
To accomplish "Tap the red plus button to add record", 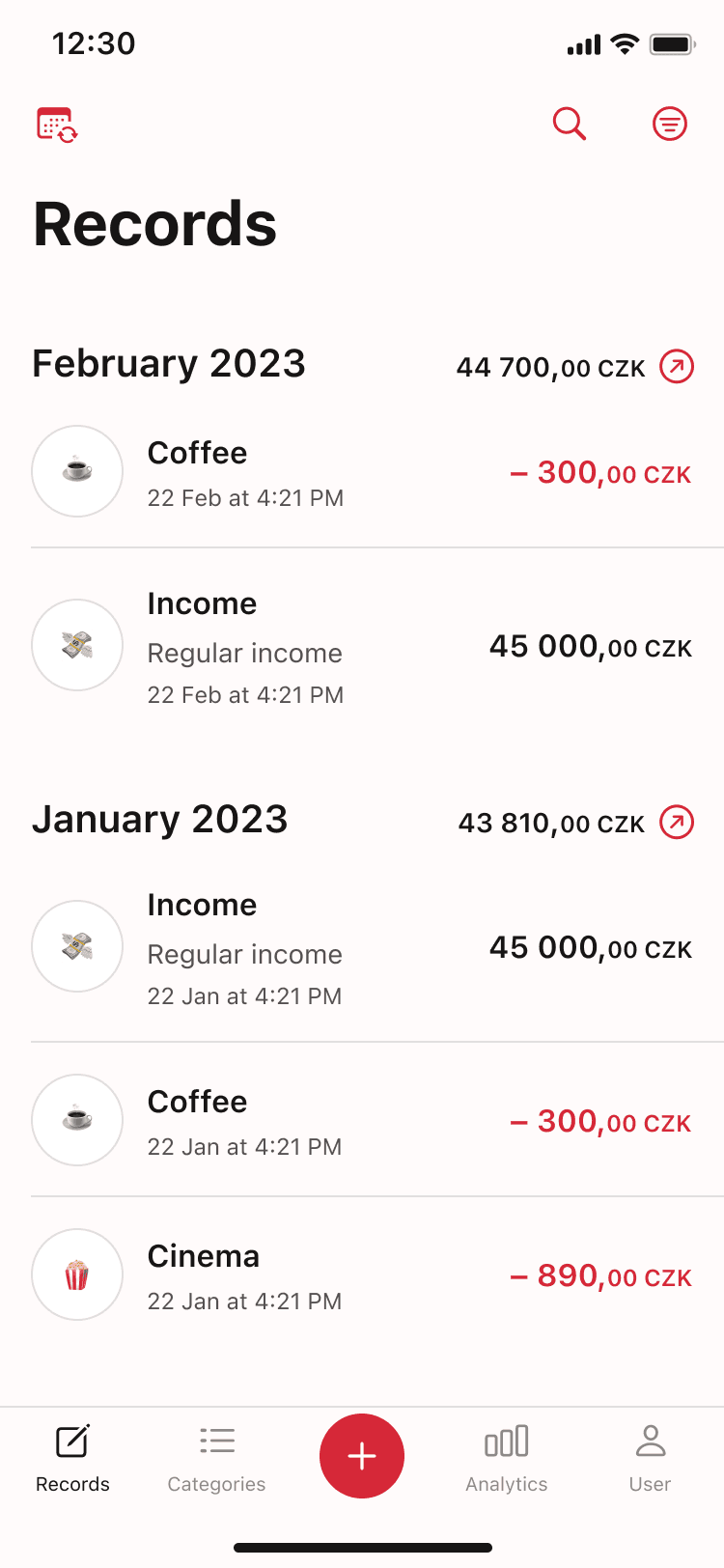I will 362,1456.
